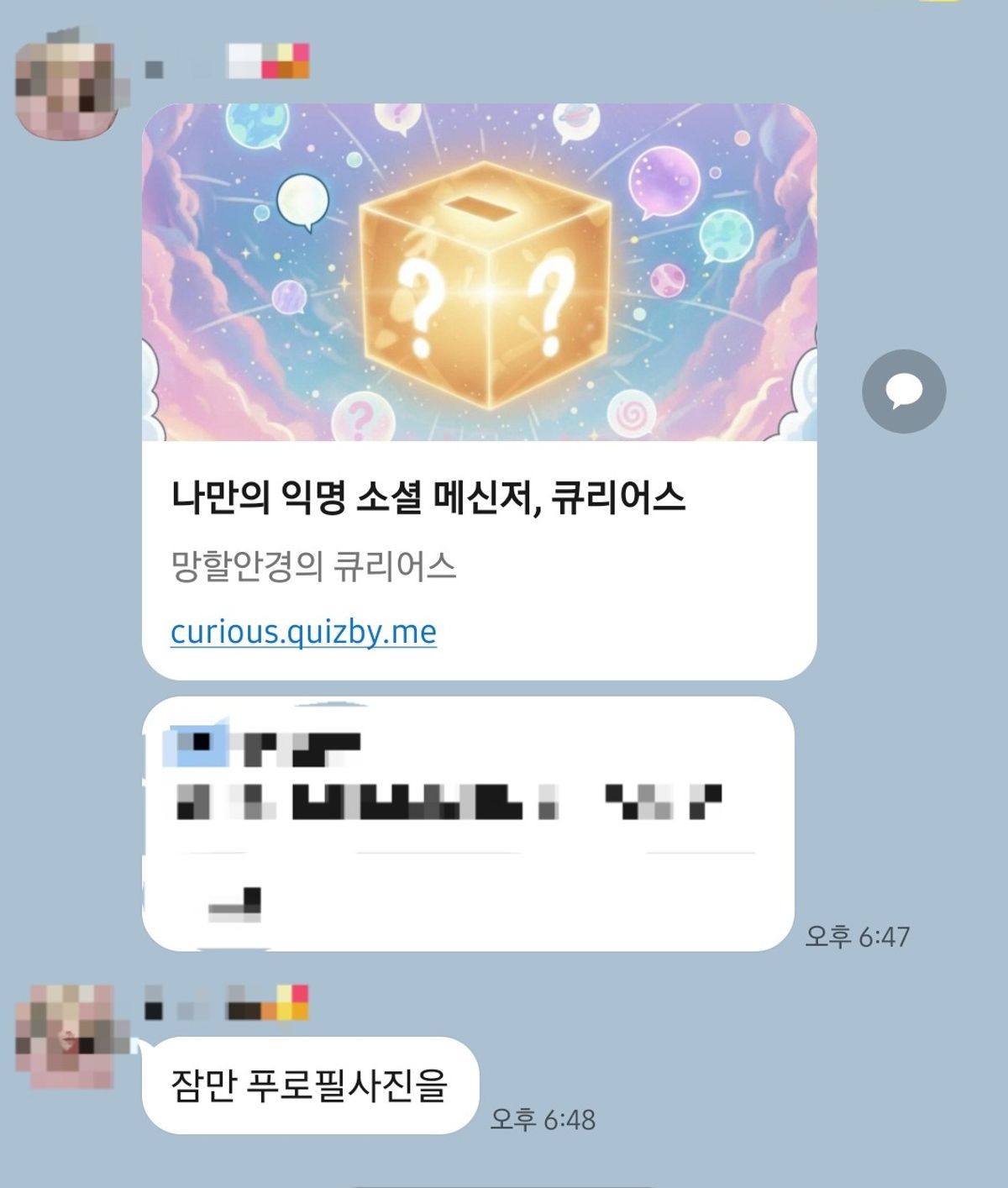Open the avatar next to 잠만 푸로필사진을 message
The image size is (1008, 1188).
pos(66,1038)
